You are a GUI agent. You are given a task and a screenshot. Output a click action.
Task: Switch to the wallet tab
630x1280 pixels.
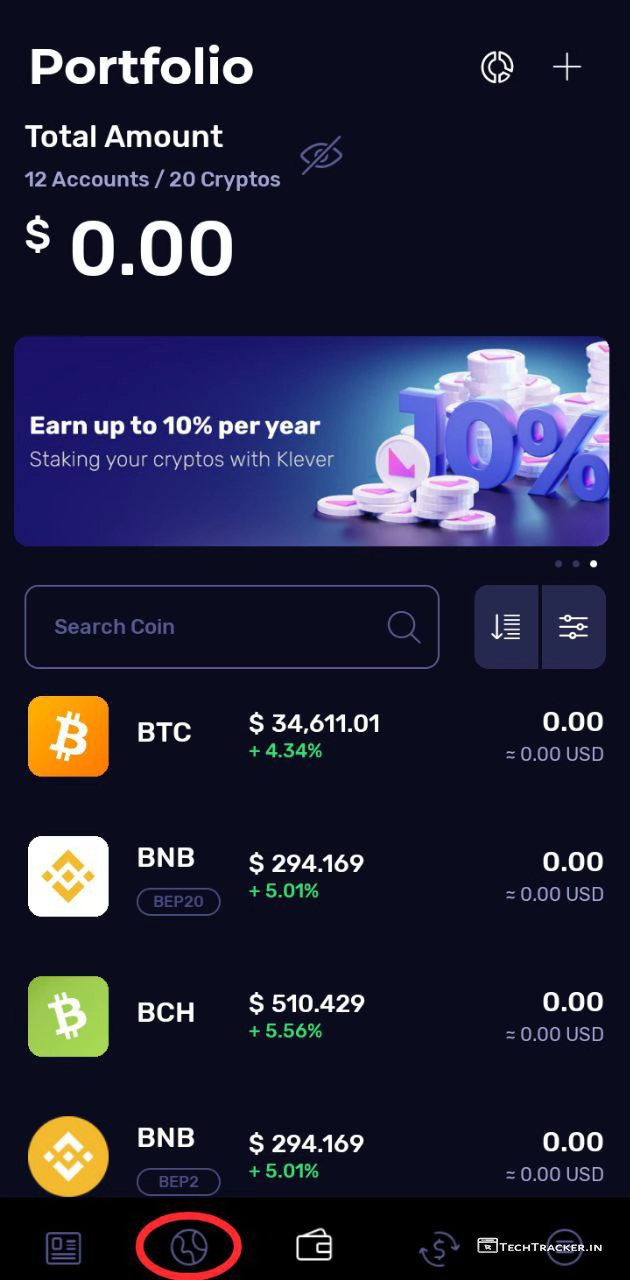[314, 1247]
